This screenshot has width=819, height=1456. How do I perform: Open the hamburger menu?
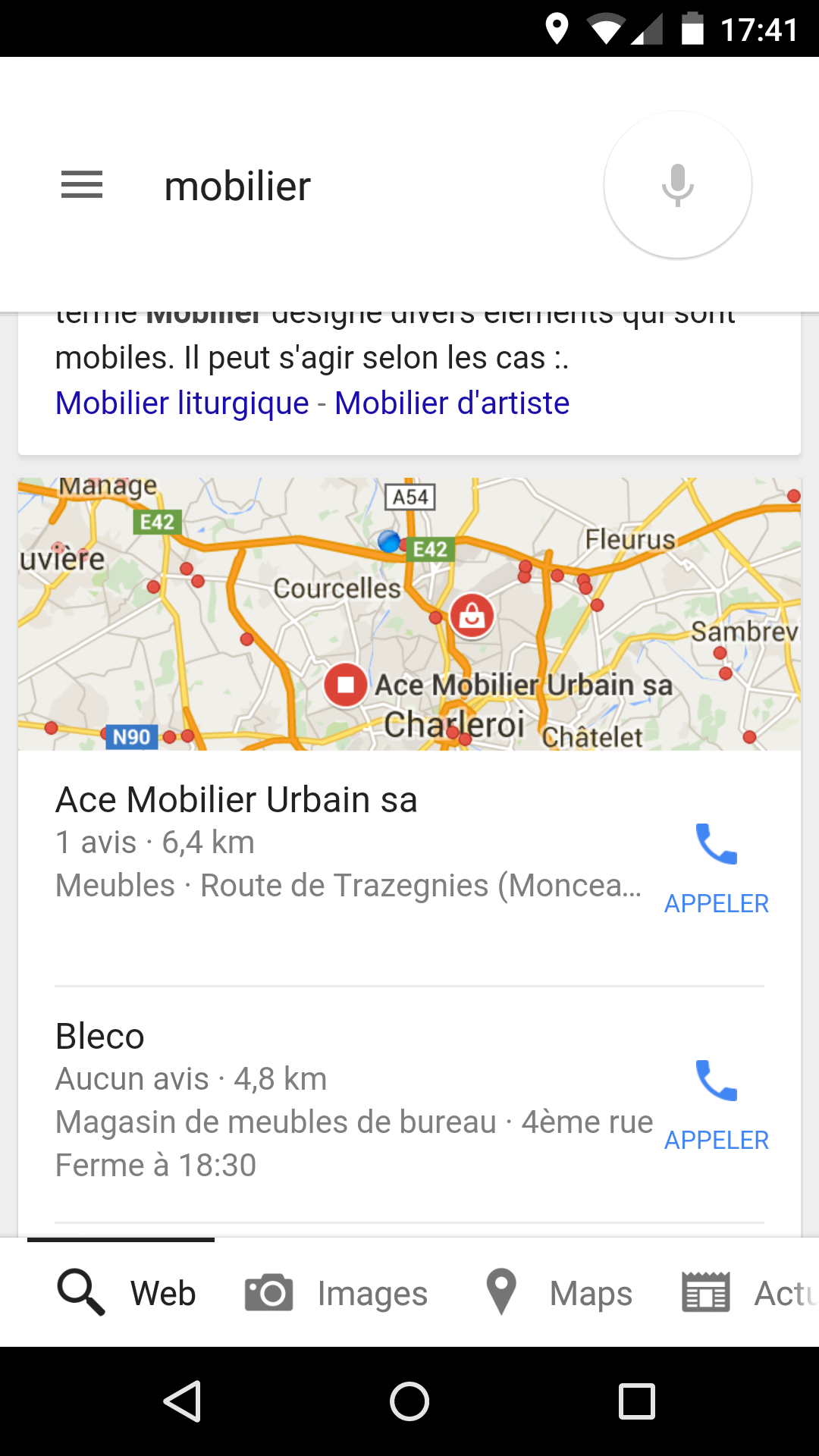click(x=82, y=185)
